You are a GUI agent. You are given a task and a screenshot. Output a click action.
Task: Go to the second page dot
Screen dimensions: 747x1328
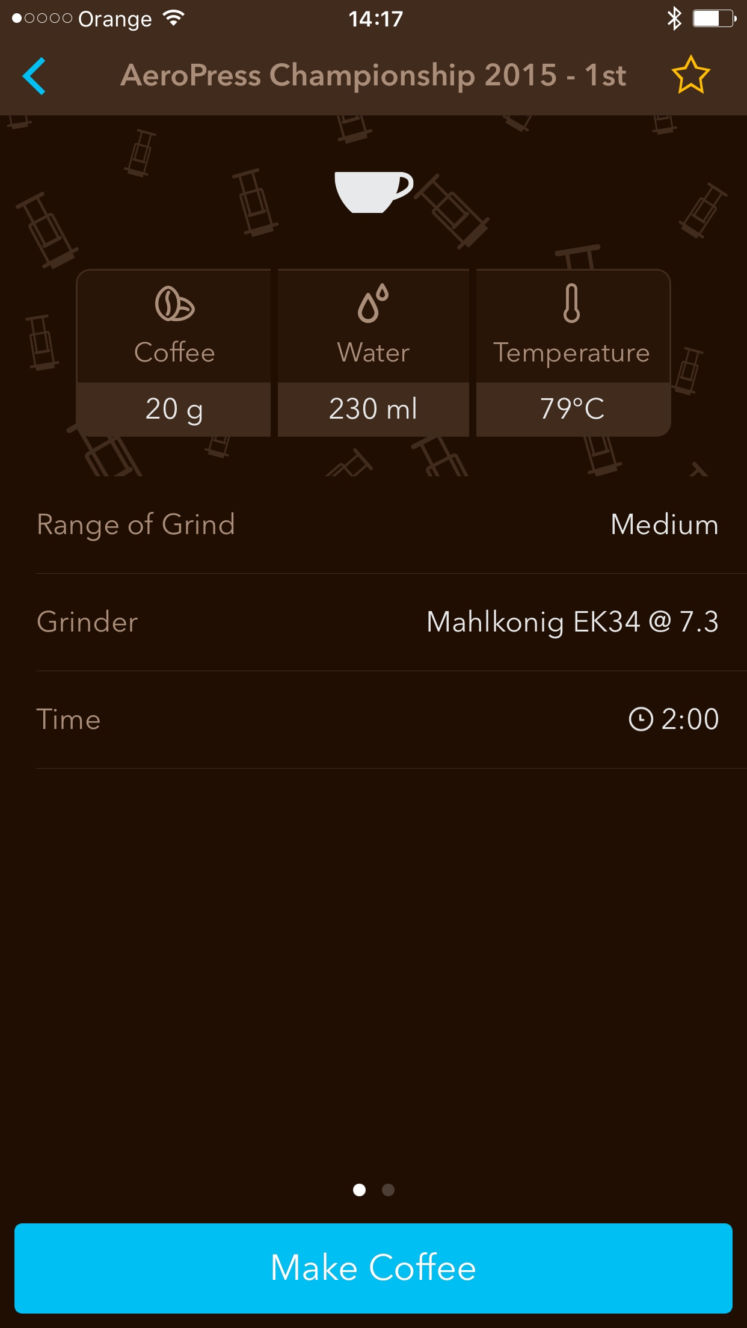pos(388,1190)
